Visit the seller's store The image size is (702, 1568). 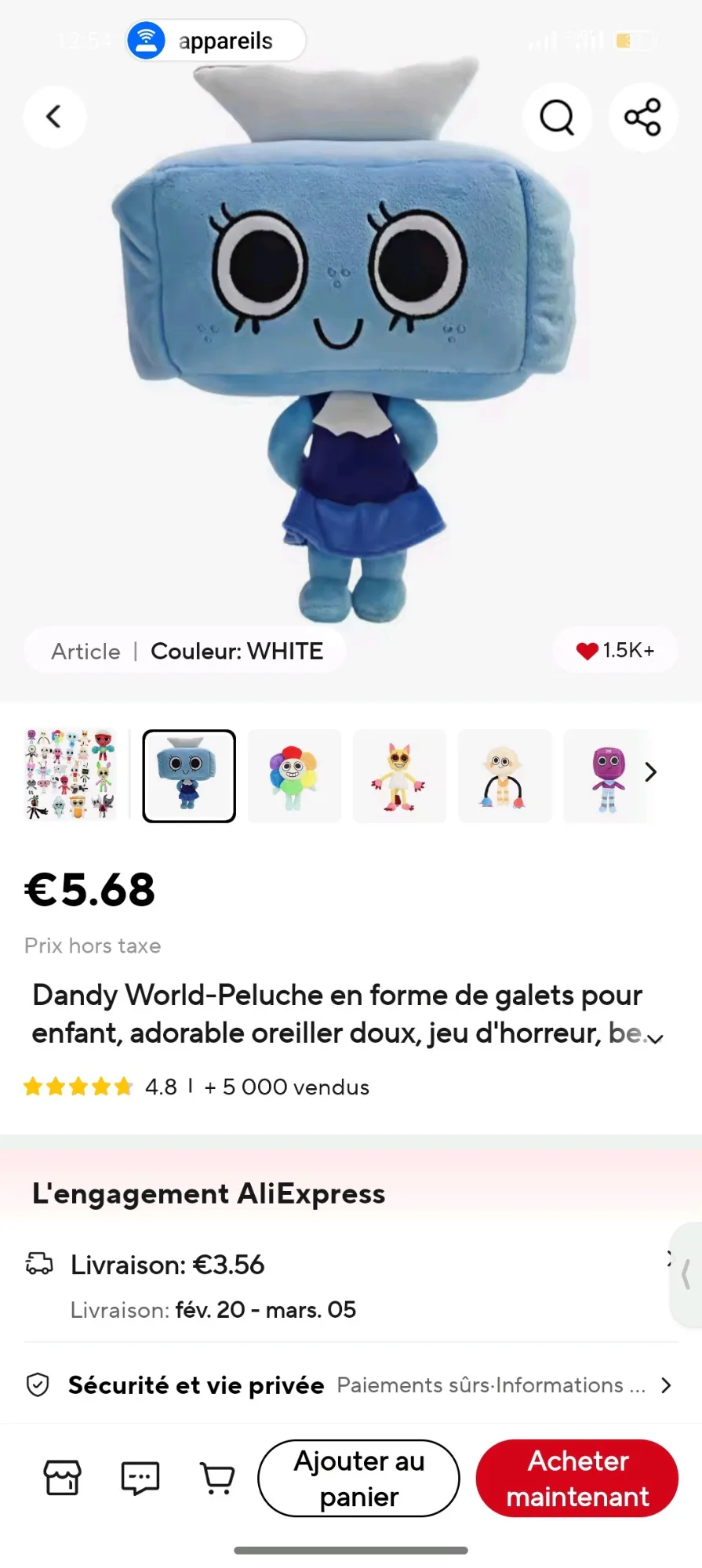[x=62, y=1478]
